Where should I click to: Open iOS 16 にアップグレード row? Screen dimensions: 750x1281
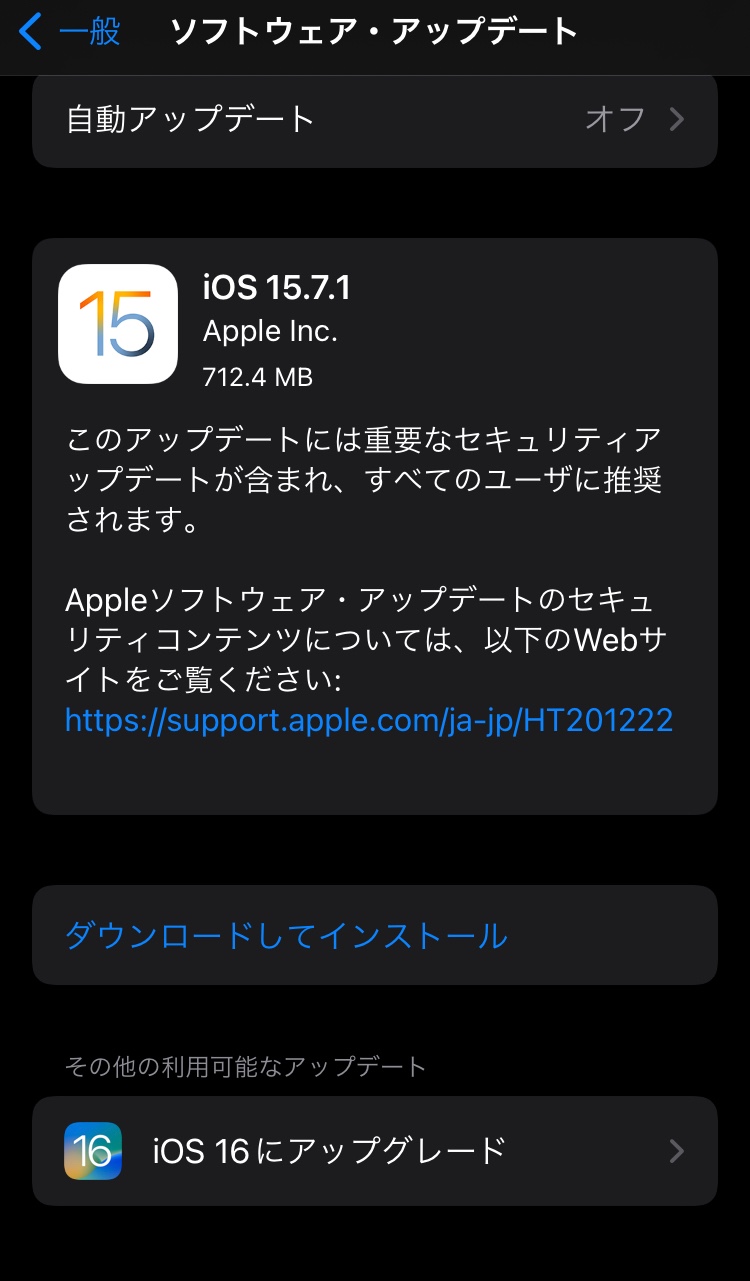[375, 1151]
